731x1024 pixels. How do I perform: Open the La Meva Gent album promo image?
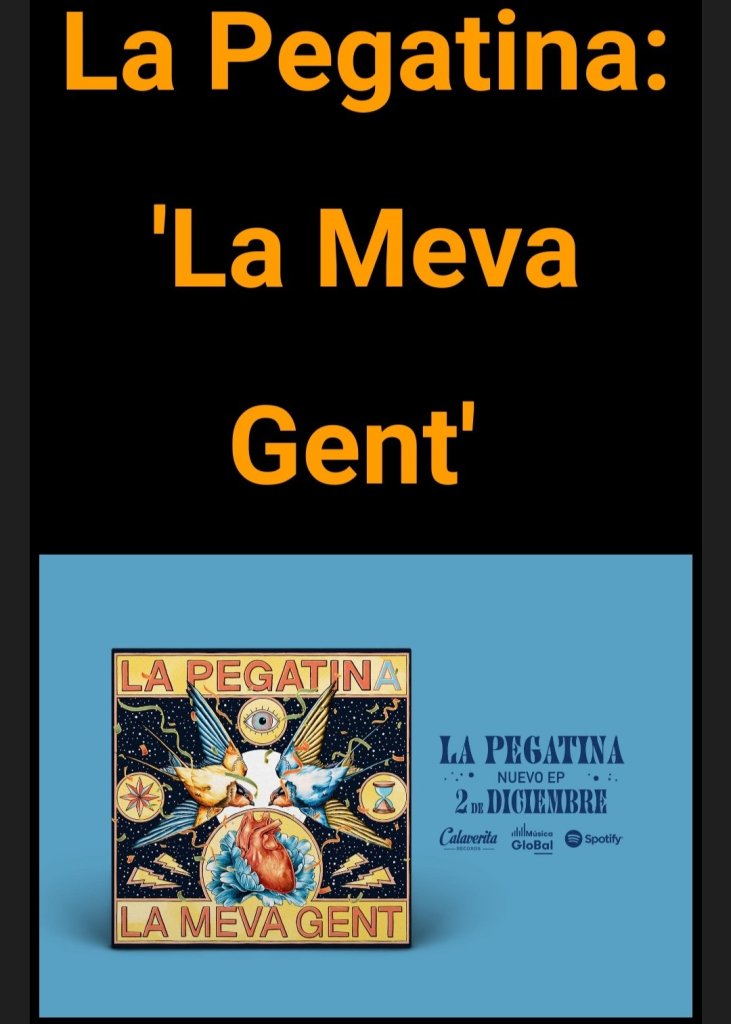click(x=365, y=785)
